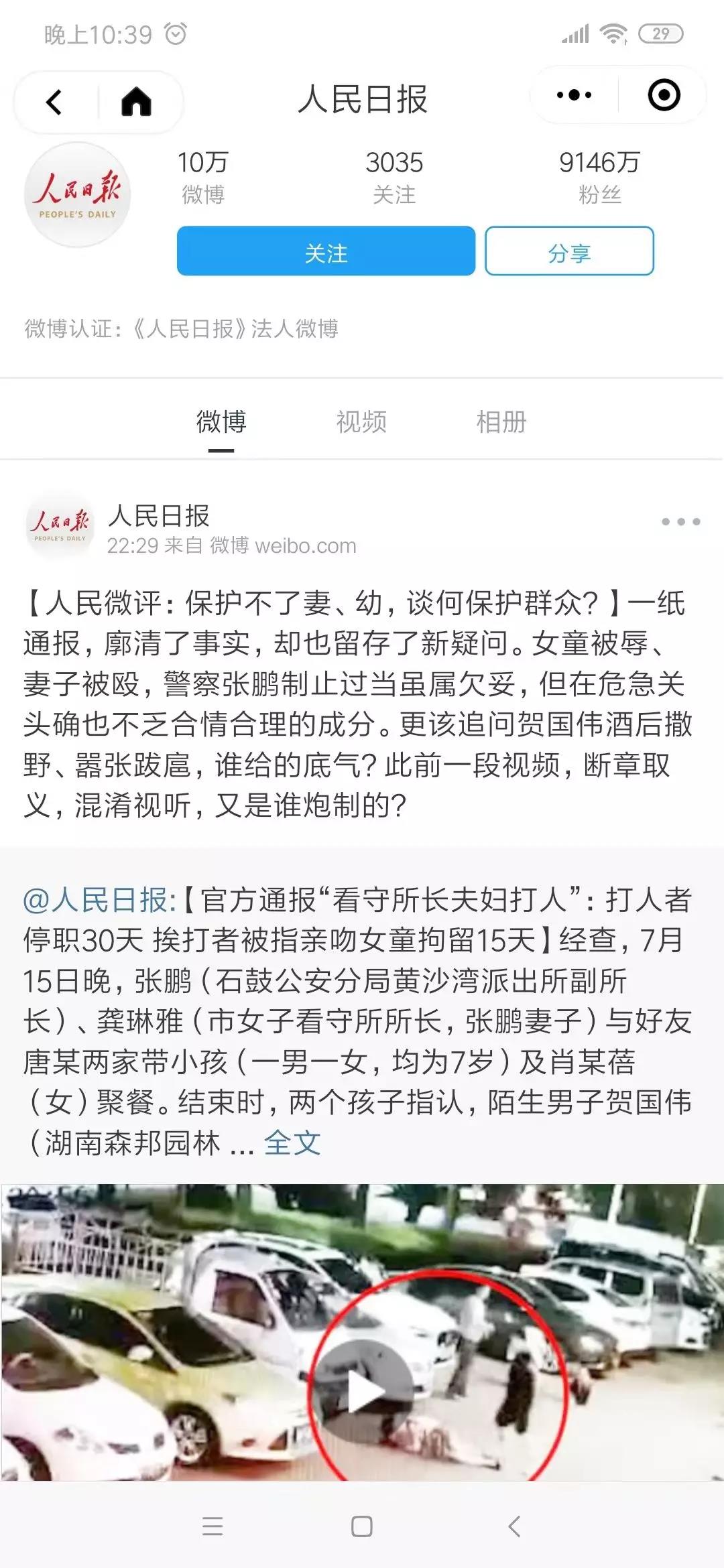Image resolution: width=724 pixels, height=1568 pixels.
Task: Switch to the 相册 tab
Action: coord(501,422)
